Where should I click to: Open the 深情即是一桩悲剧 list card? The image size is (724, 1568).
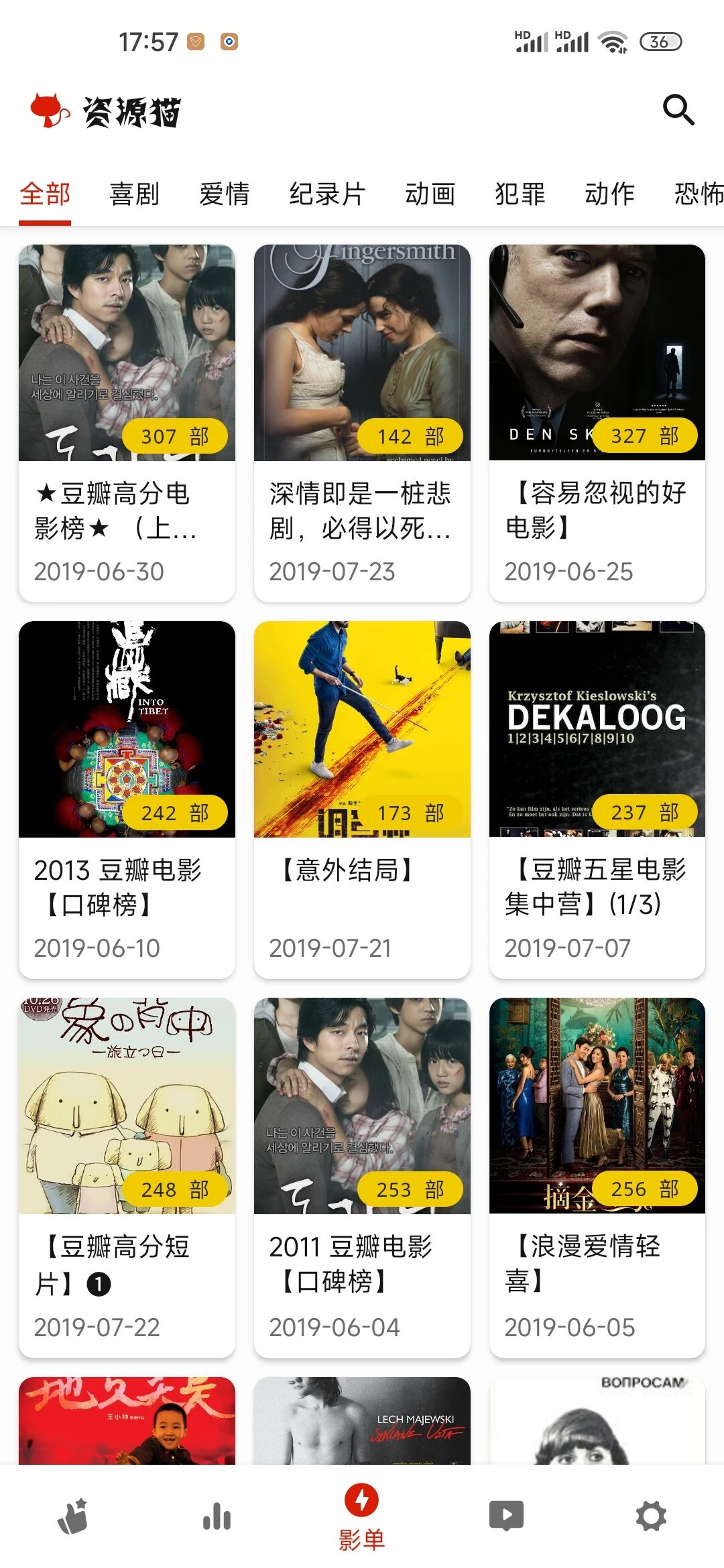pos(362,422)
